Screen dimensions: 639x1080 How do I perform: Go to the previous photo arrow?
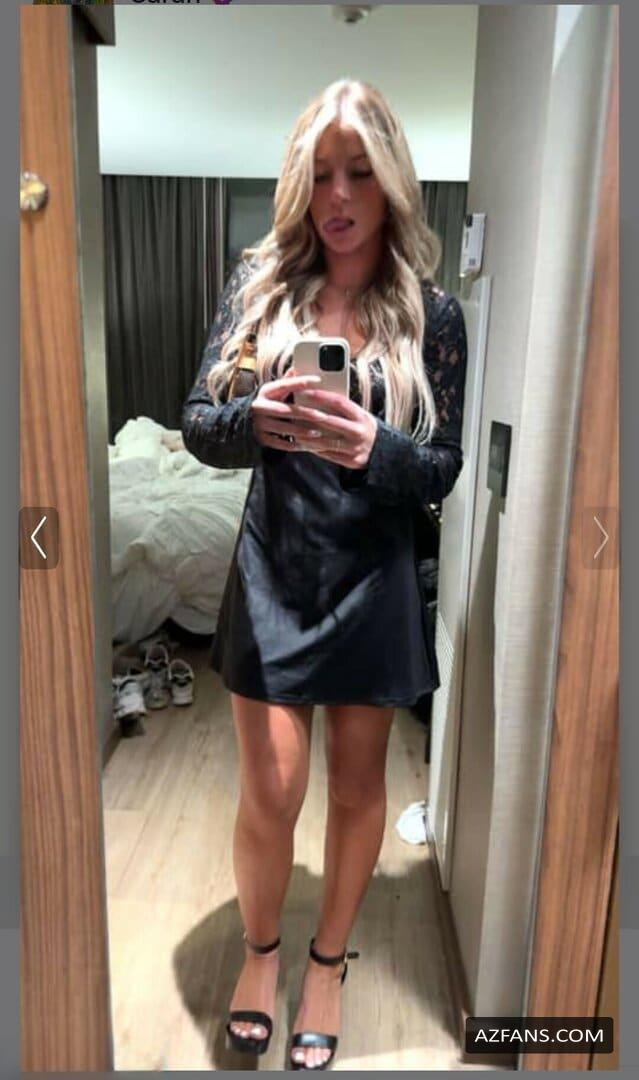(39, 538)
